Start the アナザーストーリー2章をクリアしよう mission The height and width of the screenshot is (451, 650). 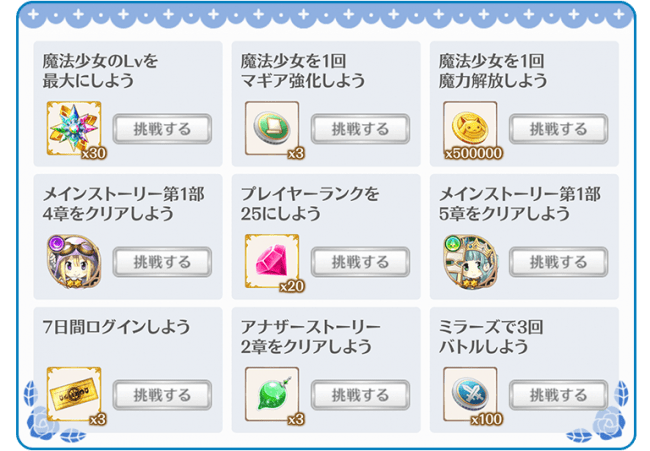pyautogui.click(x=360, y=395)
